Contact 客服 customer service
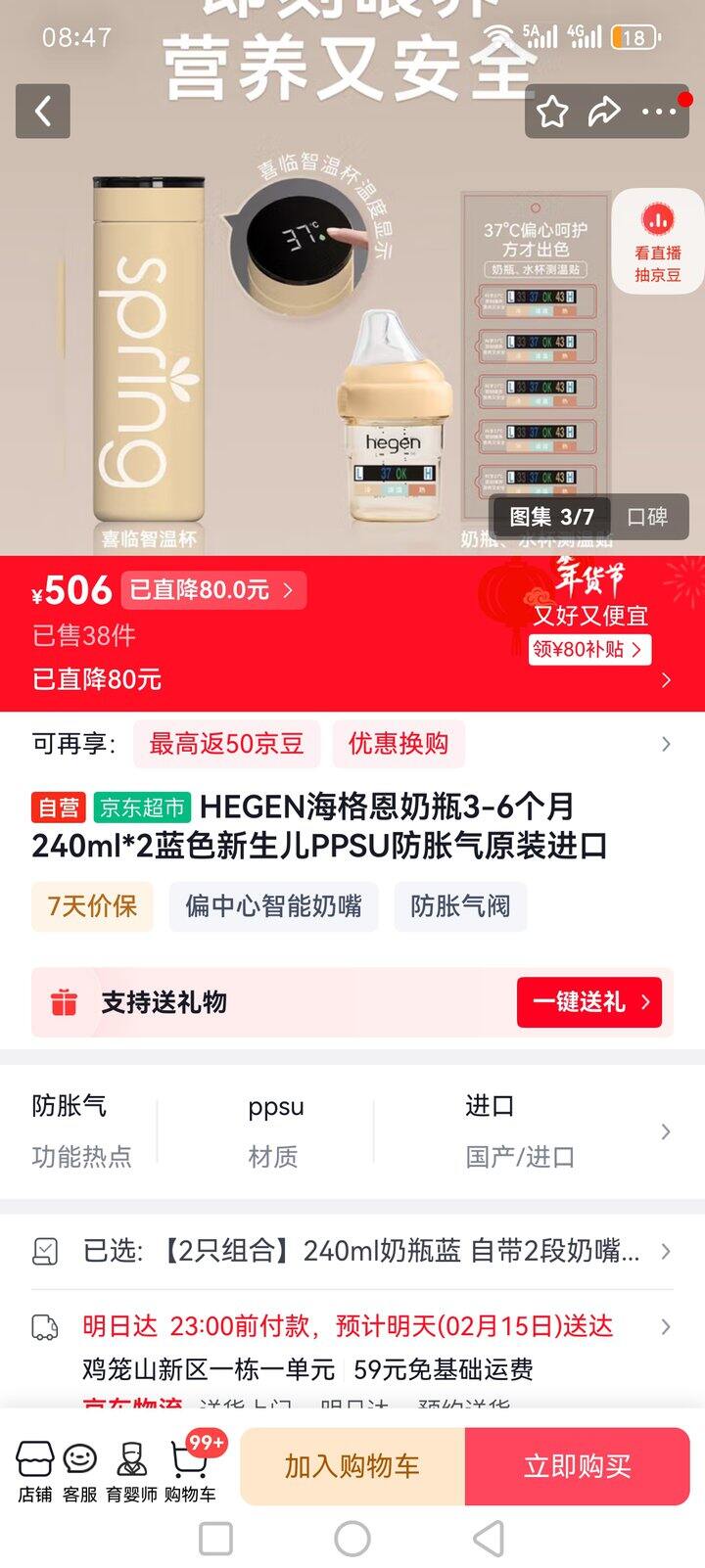This screenshot has width=705, height=1568. (80, 1471)
